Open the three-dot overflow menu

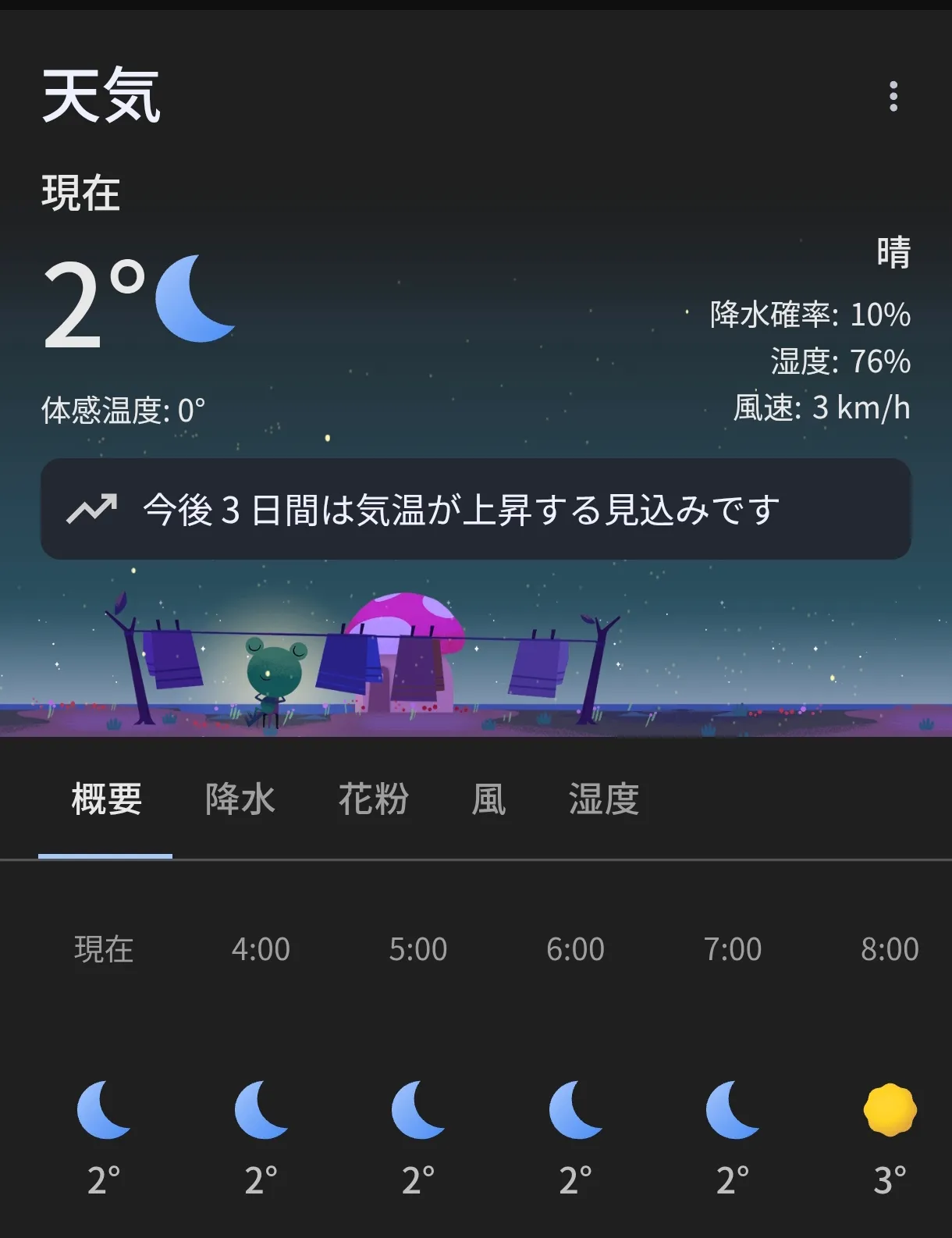(x=893, y=97)
